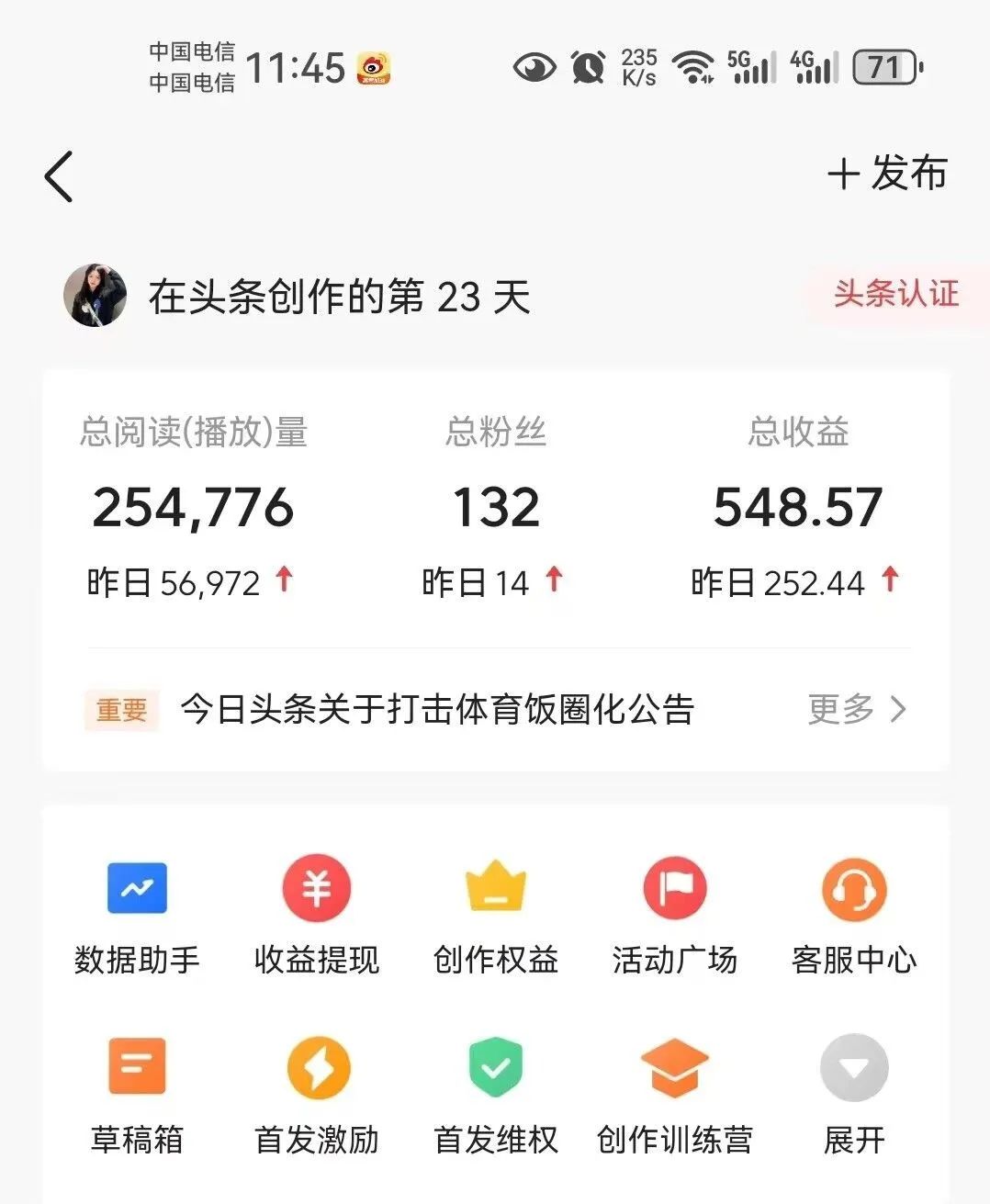Tap the alarm clock status icon
Viewport: 990px width, 1204px height.
589,67
